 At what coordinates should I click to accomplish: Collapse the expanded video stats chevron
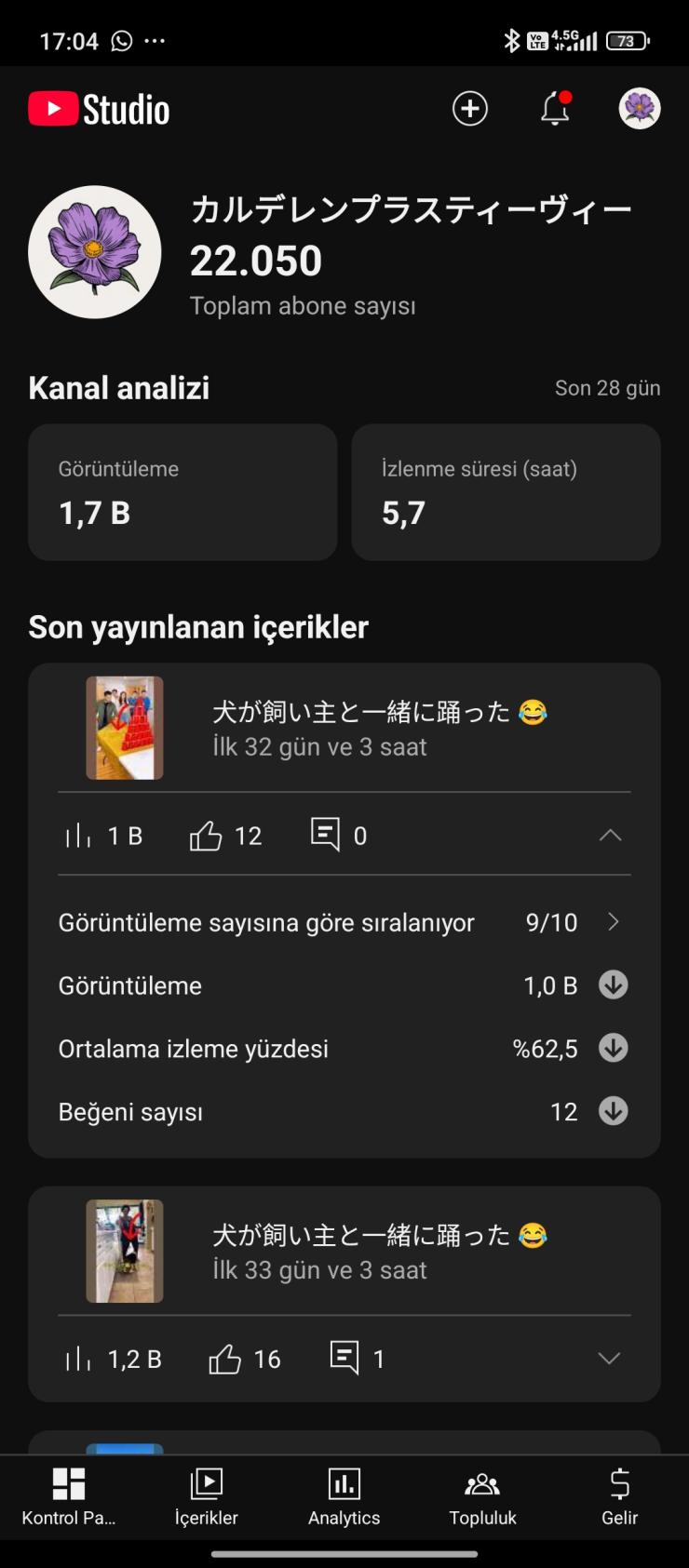[610, 836]
